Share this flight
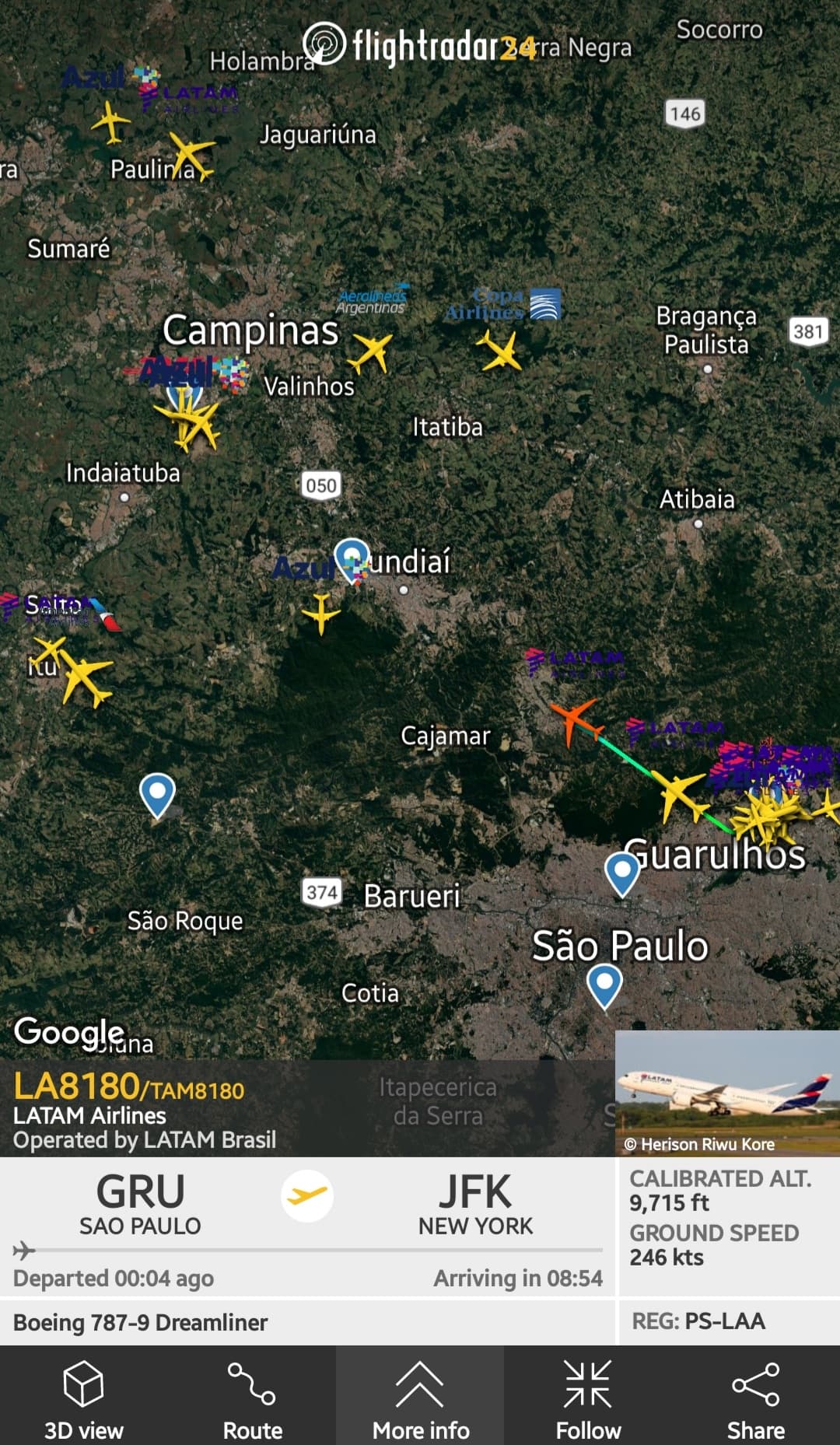Viewport: 840px width, 1445px height. coord(755,1398)
